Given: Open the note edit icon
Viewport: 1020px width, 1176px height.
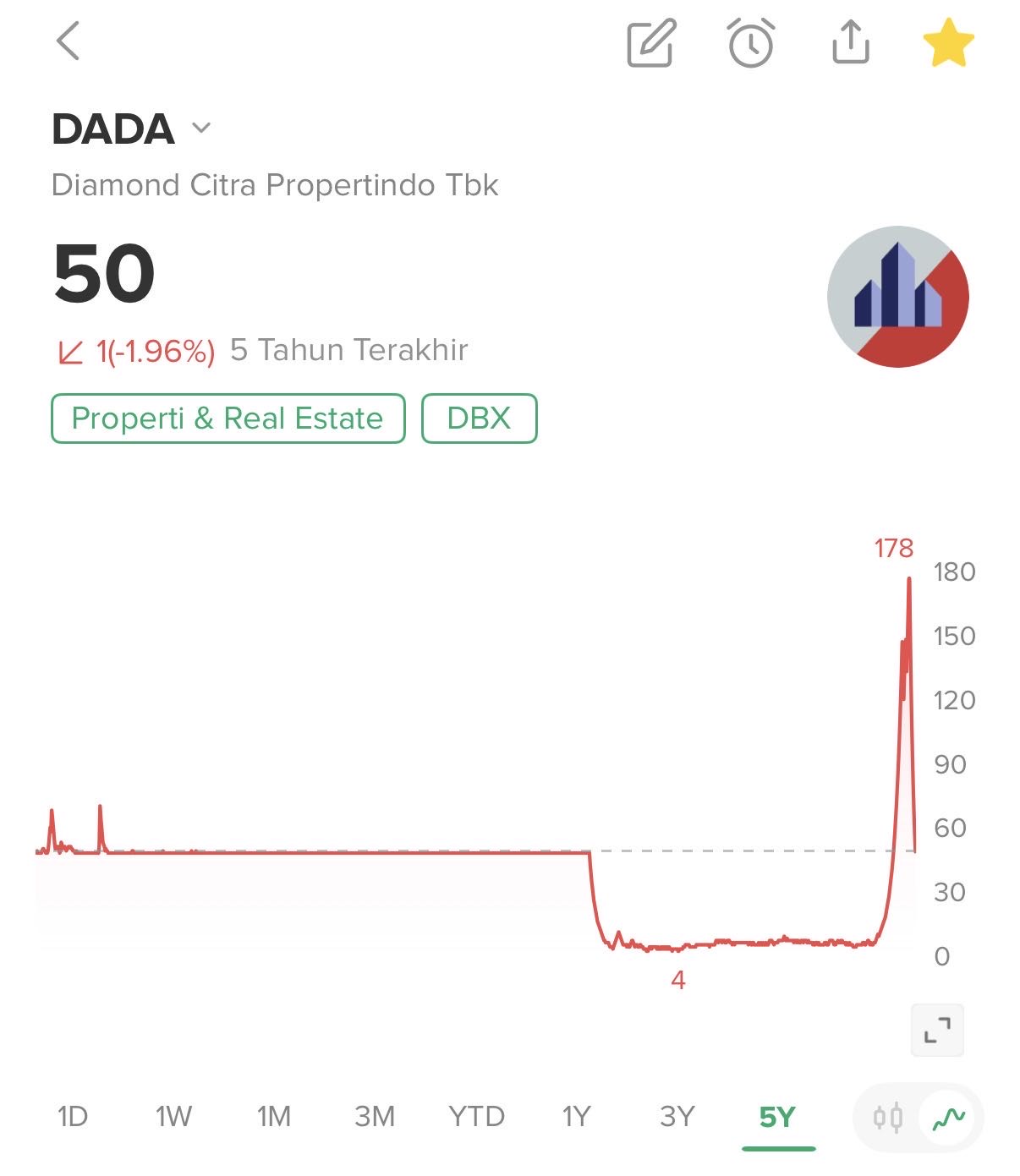Looking at the screenshot, I should 650,43.
